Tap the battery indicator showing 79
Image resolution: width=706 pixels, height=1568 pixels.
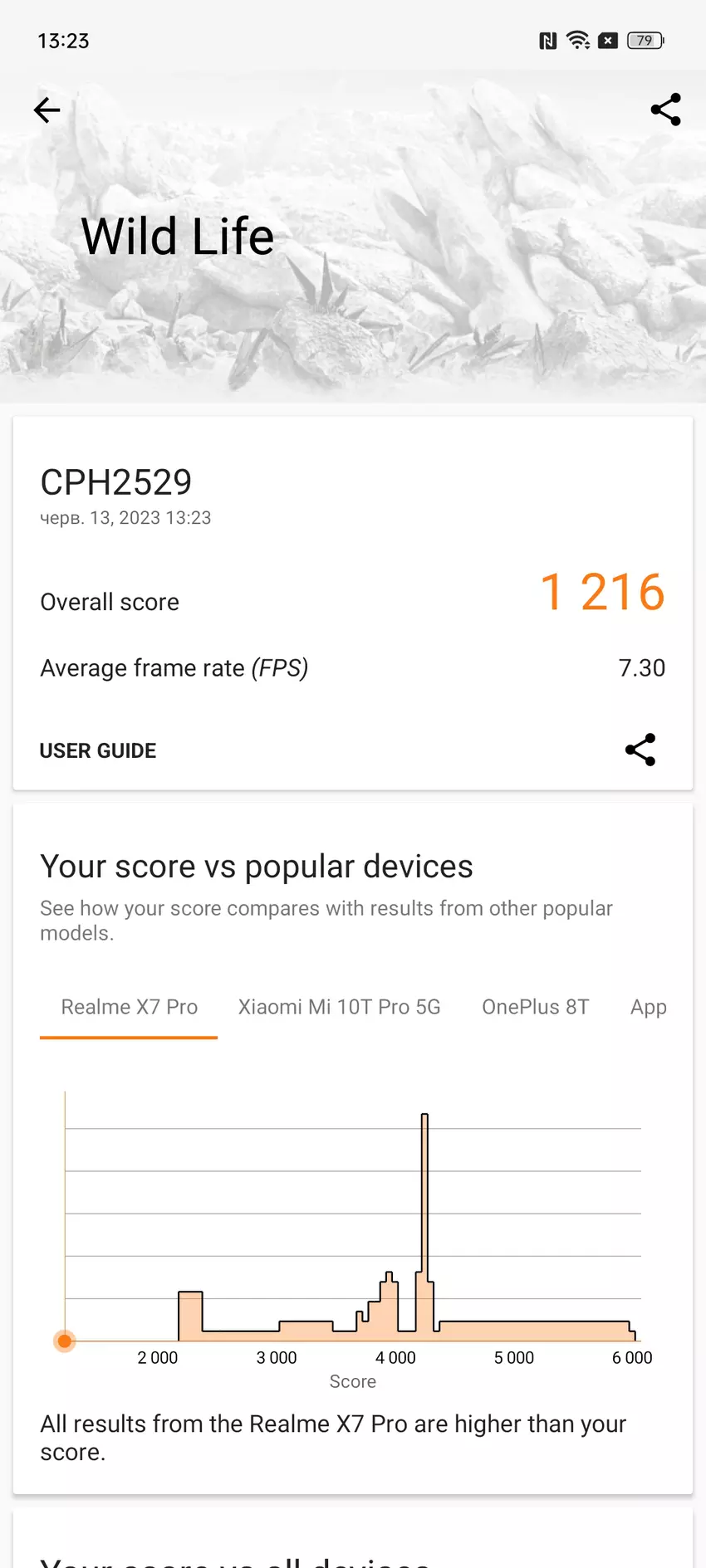click(x=647, y=40)
